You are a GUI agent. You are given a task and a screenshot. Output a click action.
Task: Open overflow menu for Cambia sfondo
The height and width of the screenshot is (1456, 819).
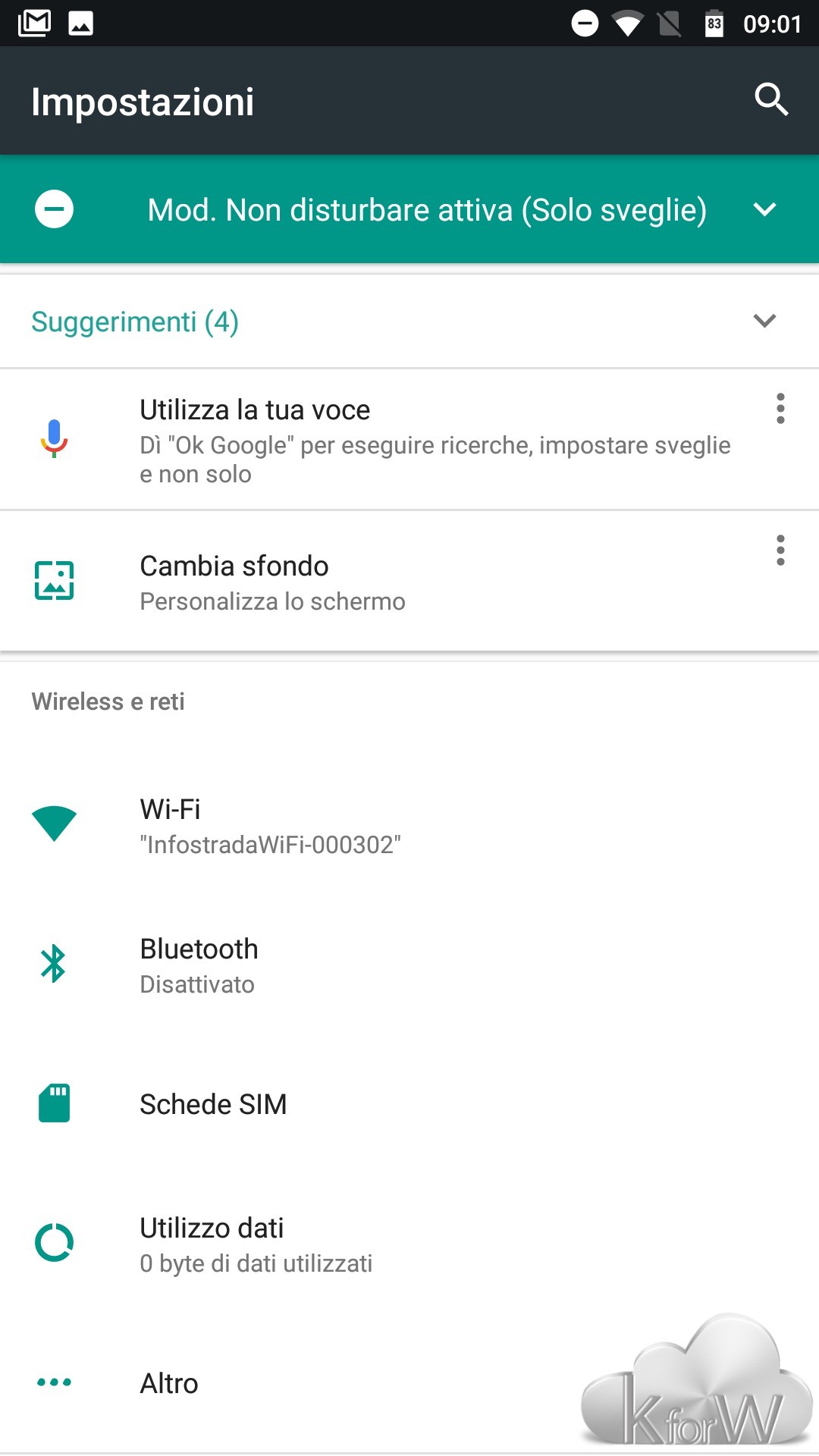pos(780,551)
